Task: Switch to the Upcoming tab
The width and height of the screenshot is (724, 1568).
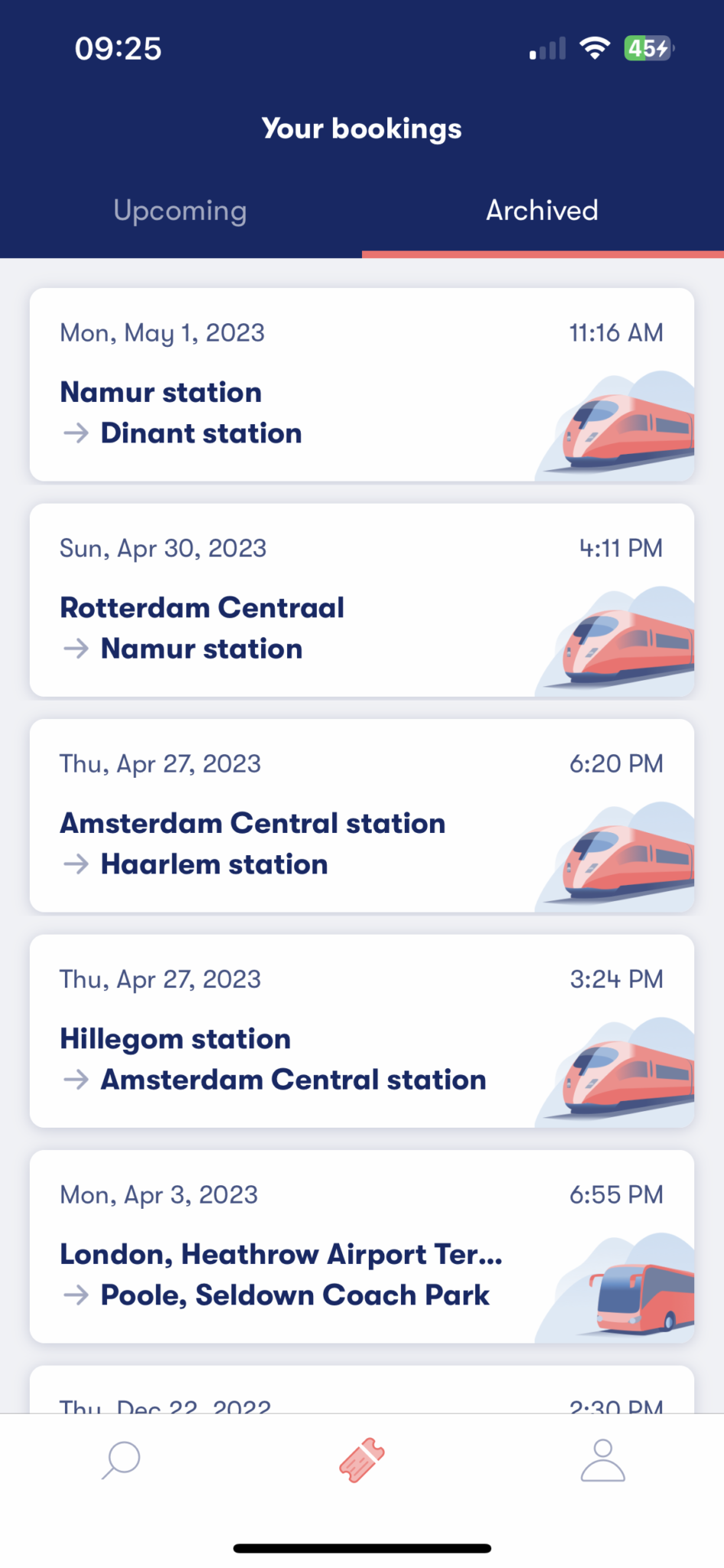Action: tap(180, 211)
